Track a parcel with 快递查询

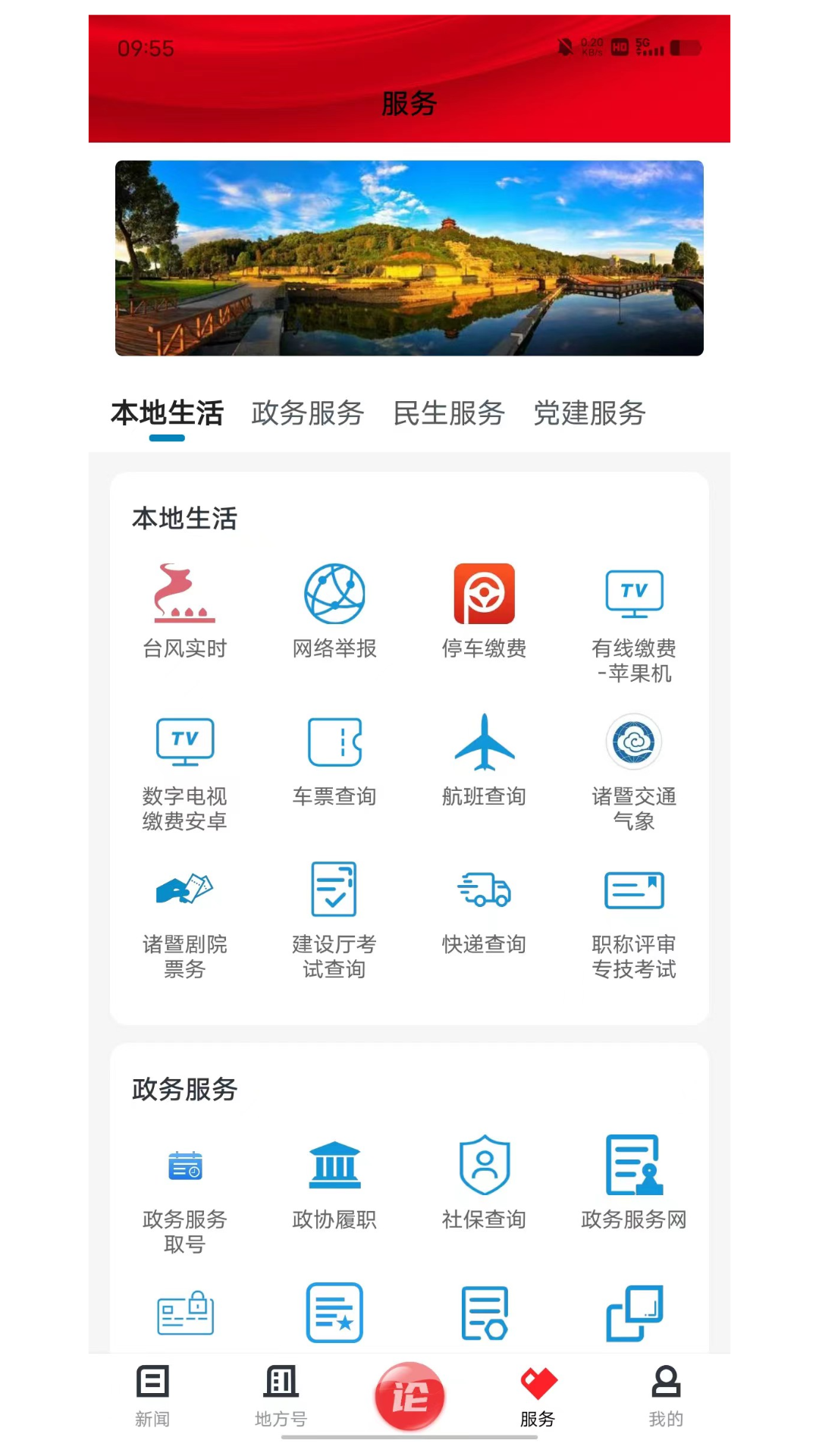484,910
